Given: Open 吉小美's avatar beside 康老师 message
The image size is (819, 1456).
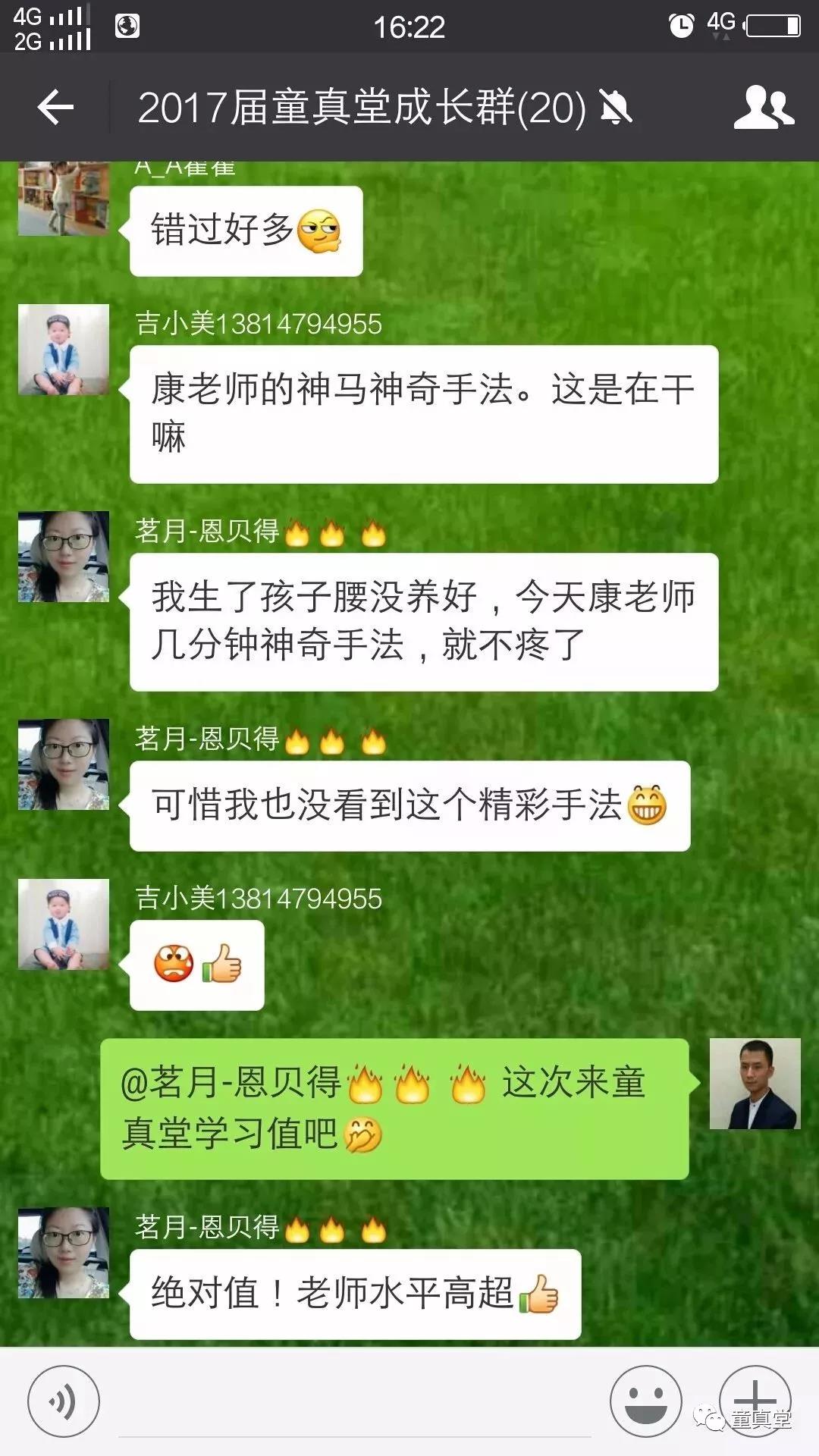Looking at the screenshot, I should click(64, 350).
